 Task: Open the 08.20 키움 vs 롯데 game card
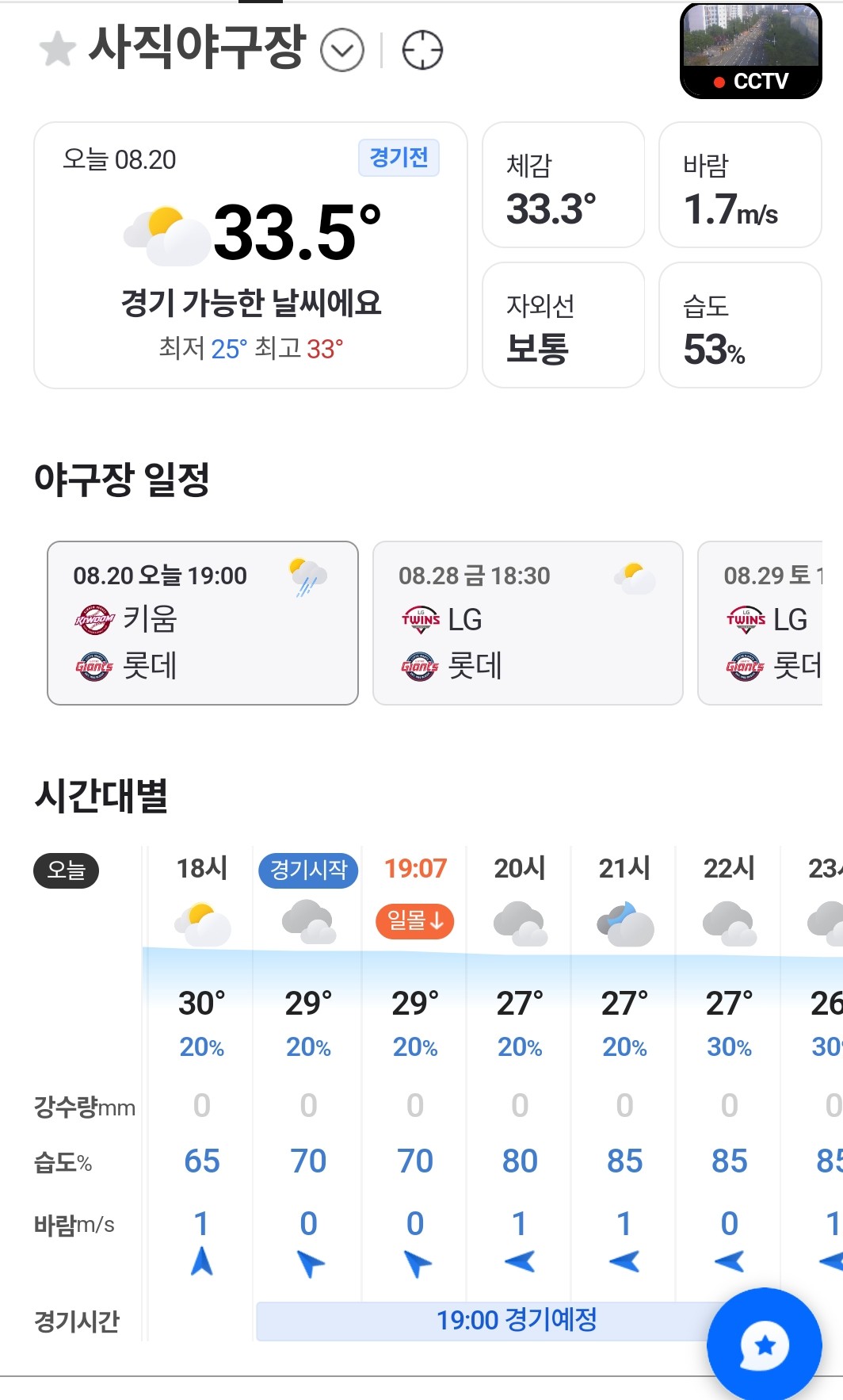click(203, 623)
